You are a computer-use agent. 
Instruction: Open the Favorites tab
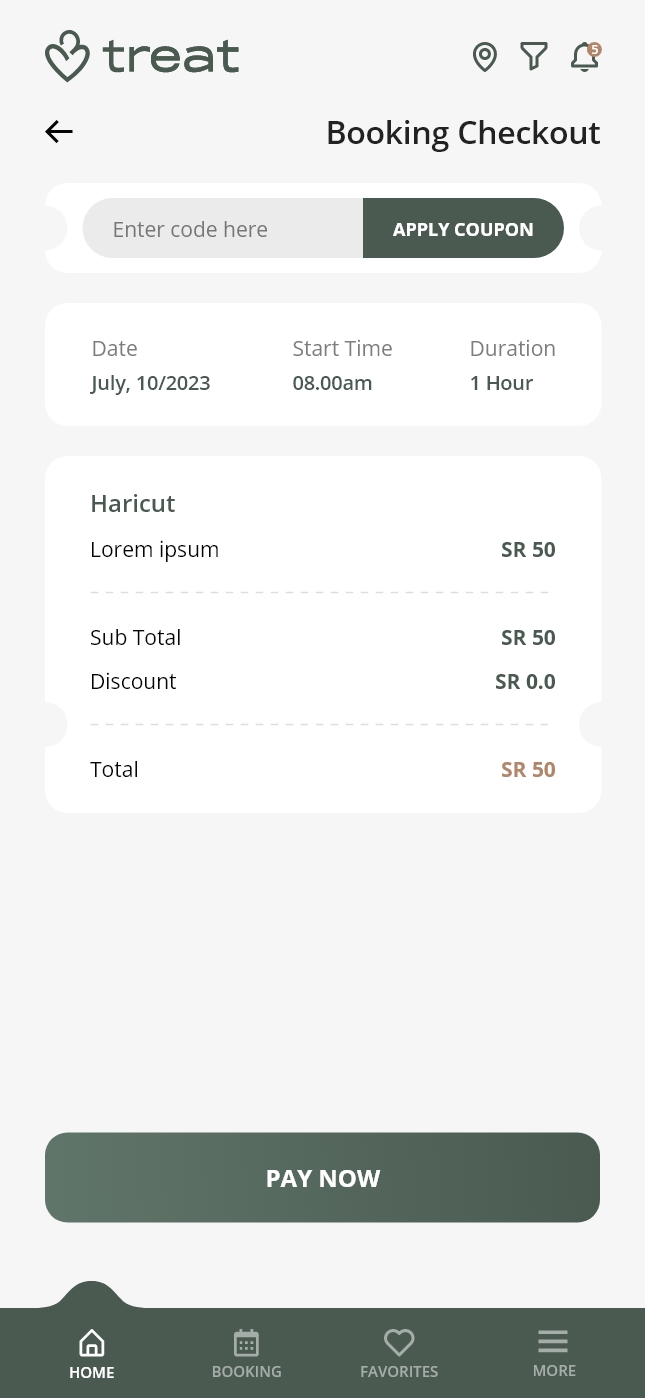[399, 1354]
